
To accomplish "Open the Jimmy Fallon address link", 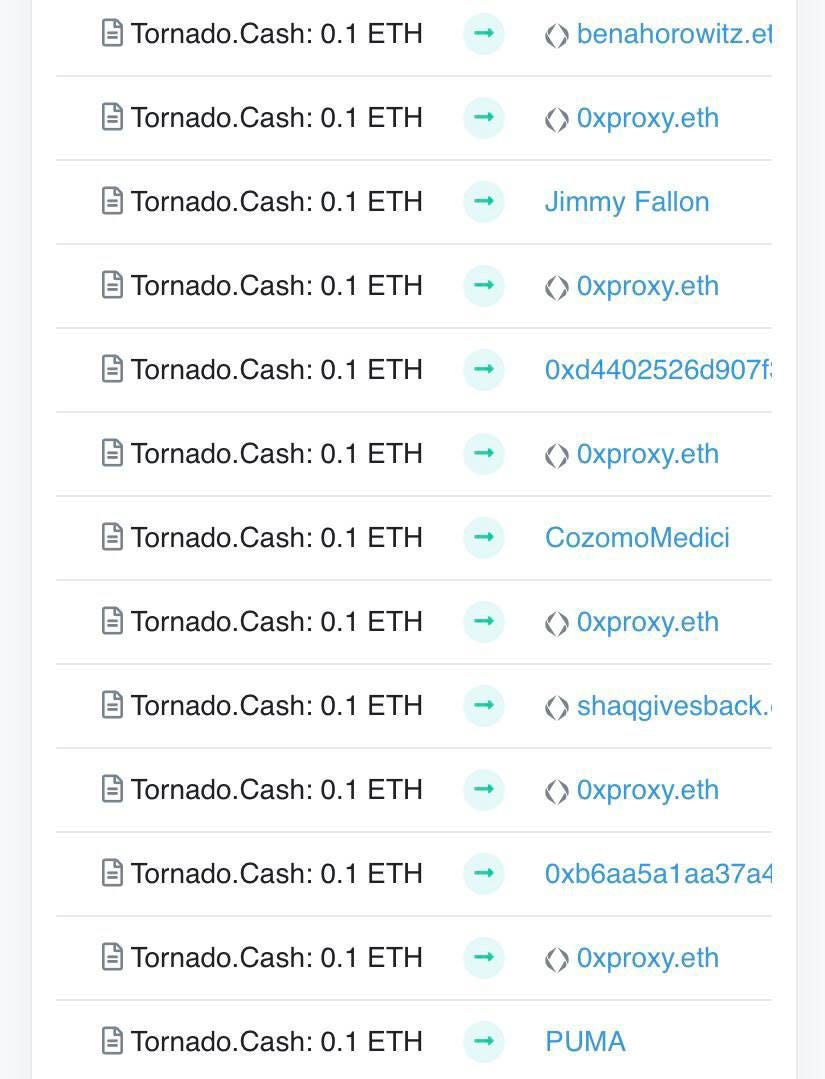I will pyautogui.click(x=626, y=201).
